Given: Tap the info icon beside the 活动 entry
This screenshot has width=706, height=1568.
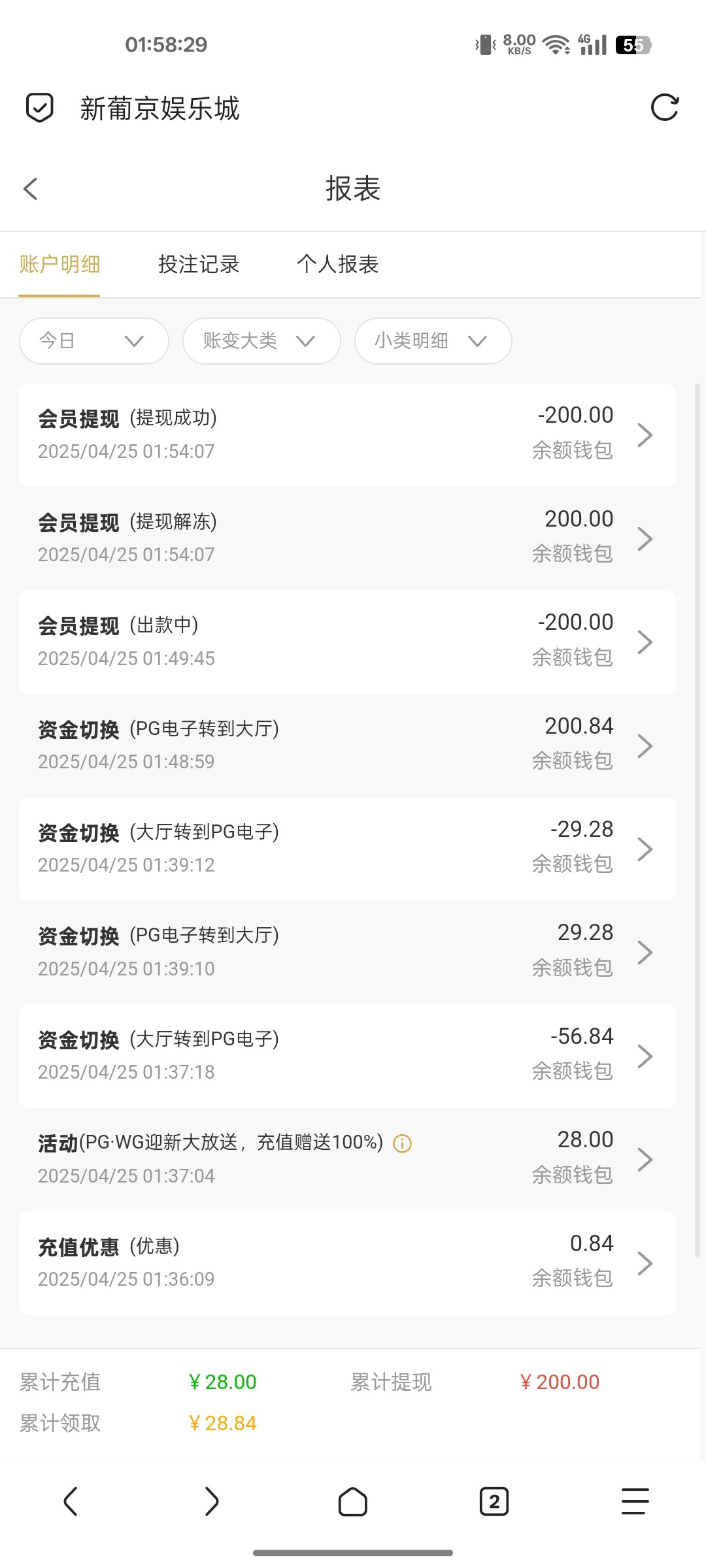Looking at the screenshot, I should click(402, 1143).
